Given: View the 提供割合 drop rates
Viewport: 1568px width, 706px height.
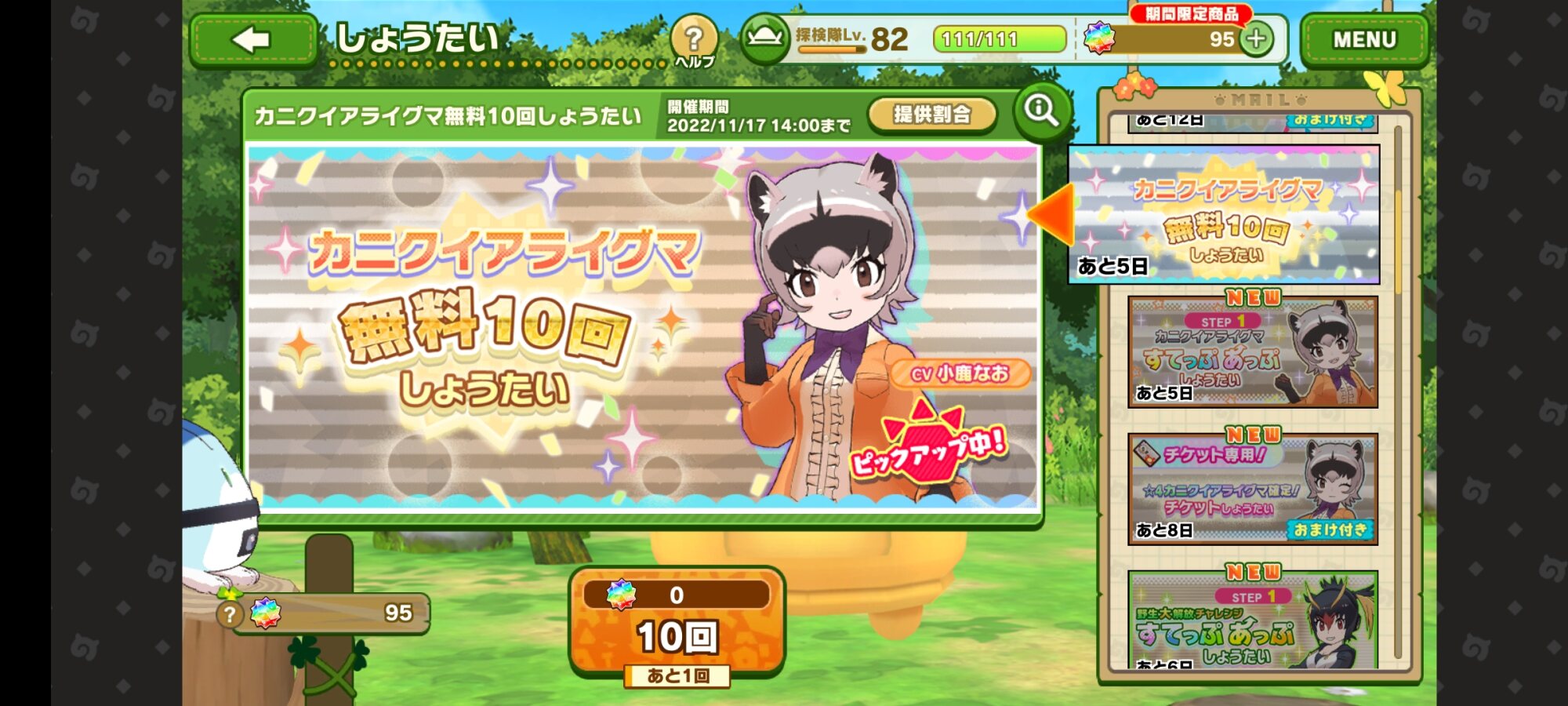Looking at the screenshot, I should (932, 115).
